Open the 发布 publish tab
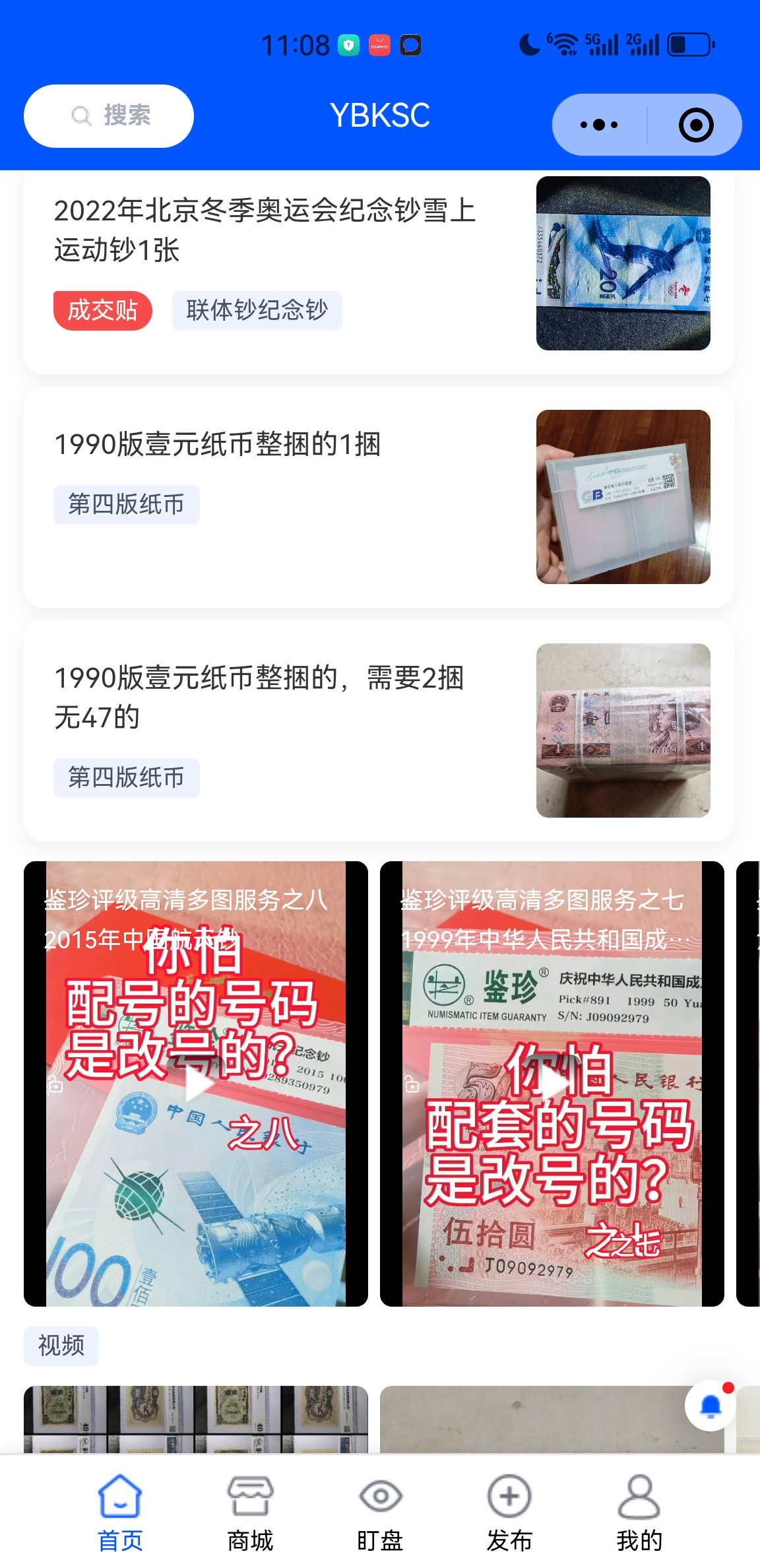The image size is (760, 1568). pyautogui.click(x=509, y=1511)
